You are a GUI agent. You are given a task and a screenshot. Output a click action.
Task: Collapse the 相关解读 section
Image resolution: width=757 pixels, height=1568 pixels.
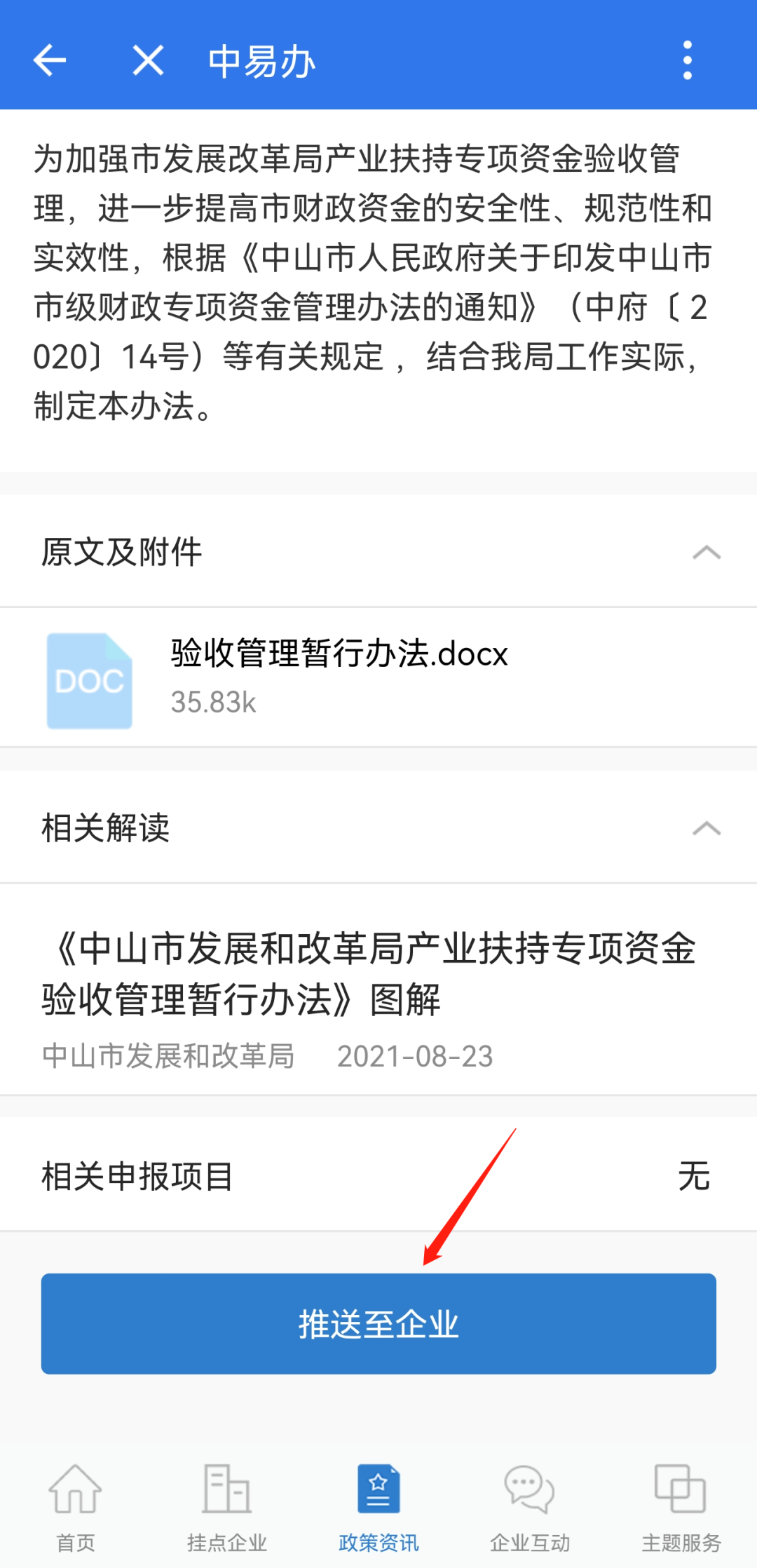pos(706,828)
